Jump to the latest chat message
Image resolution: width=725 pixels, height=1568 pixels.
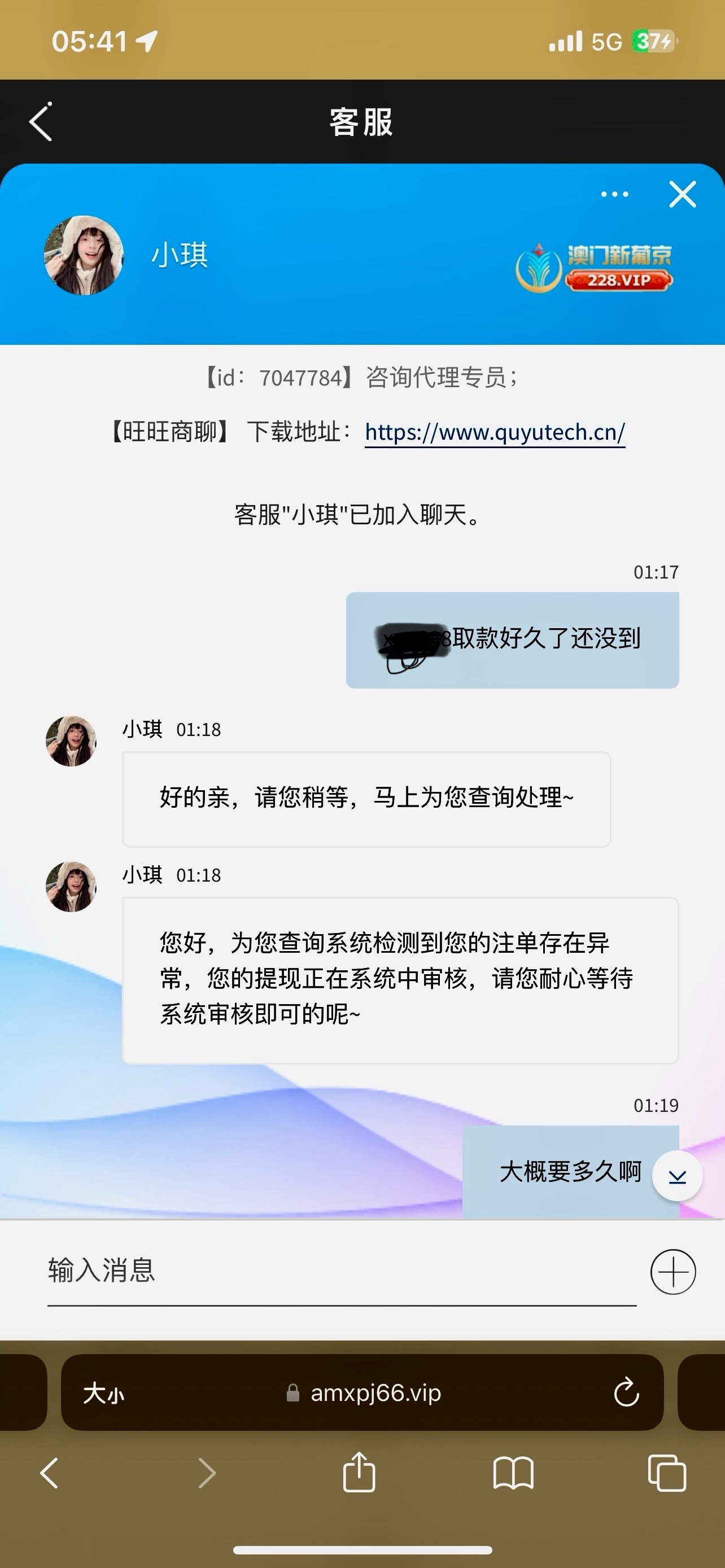[677, 1176]
